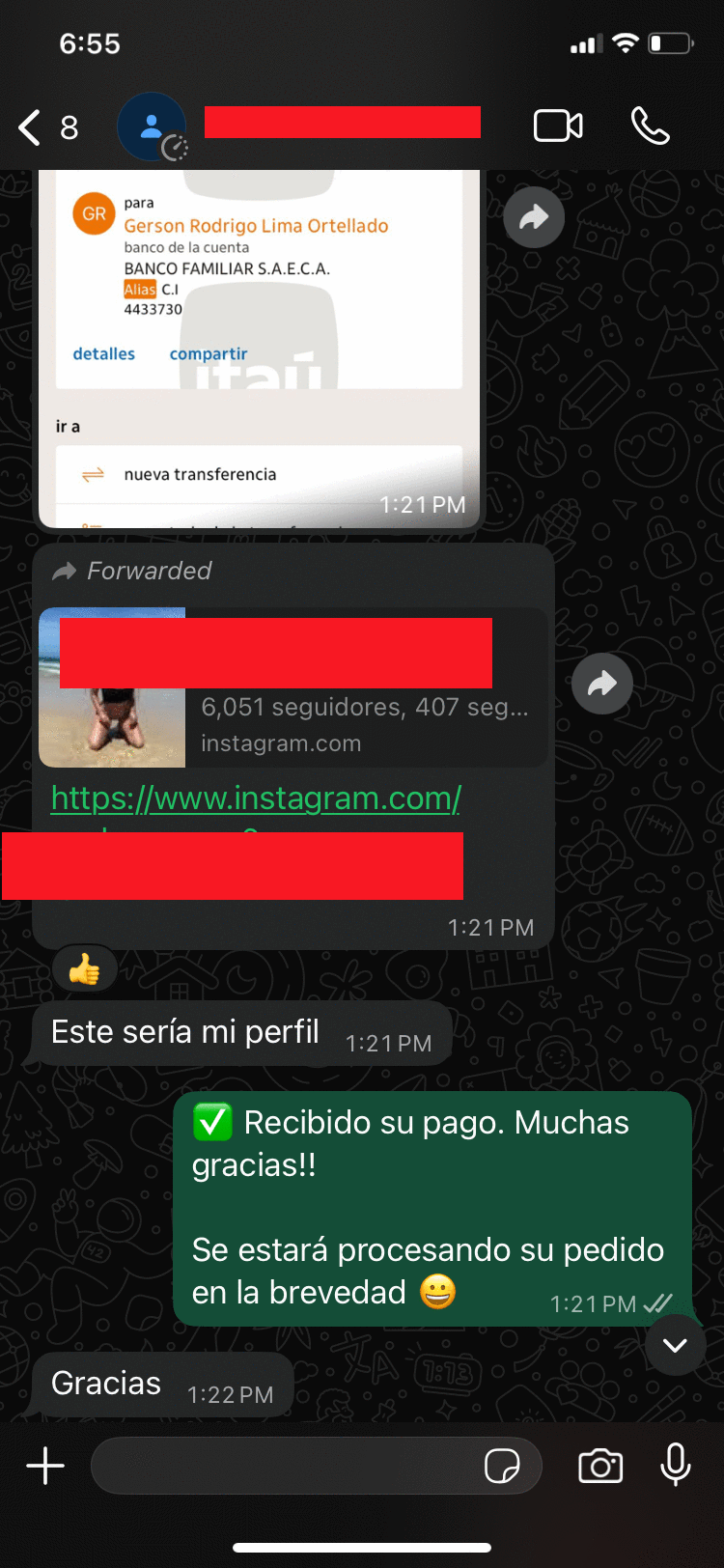Screen dimensions: 724x1568
Task: Start a video call
Action: click(558, 126)
